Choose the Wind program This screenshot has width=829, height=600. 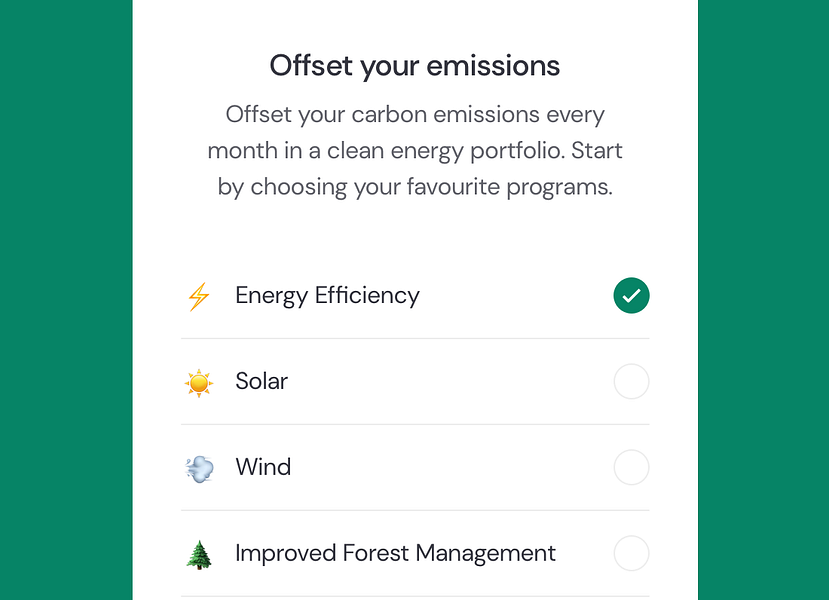pyautogui.click(x=631, y=467)
